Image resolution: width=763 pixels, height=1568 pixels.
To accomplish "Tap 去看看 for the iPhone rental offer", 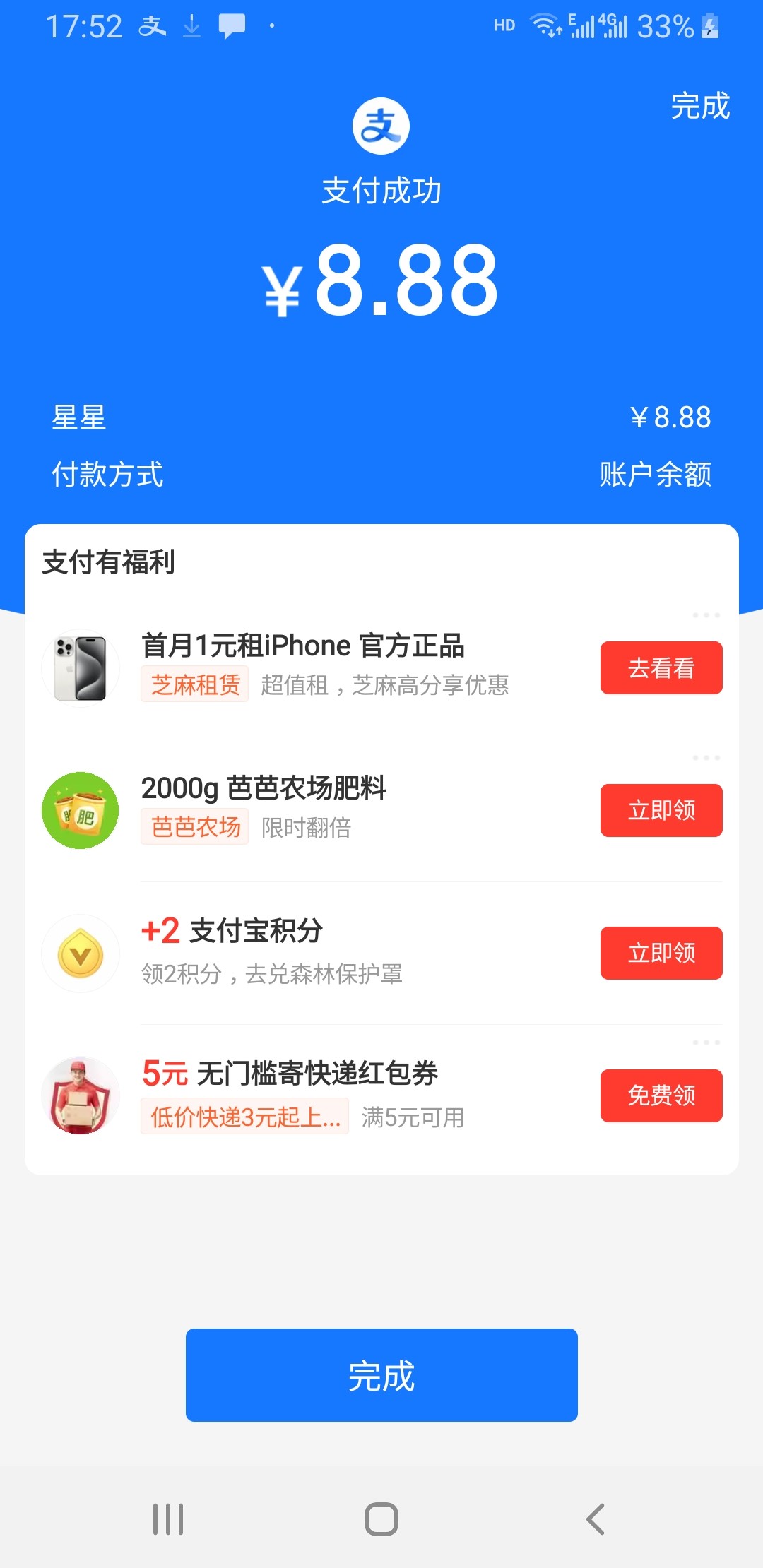I will (661, 667).
